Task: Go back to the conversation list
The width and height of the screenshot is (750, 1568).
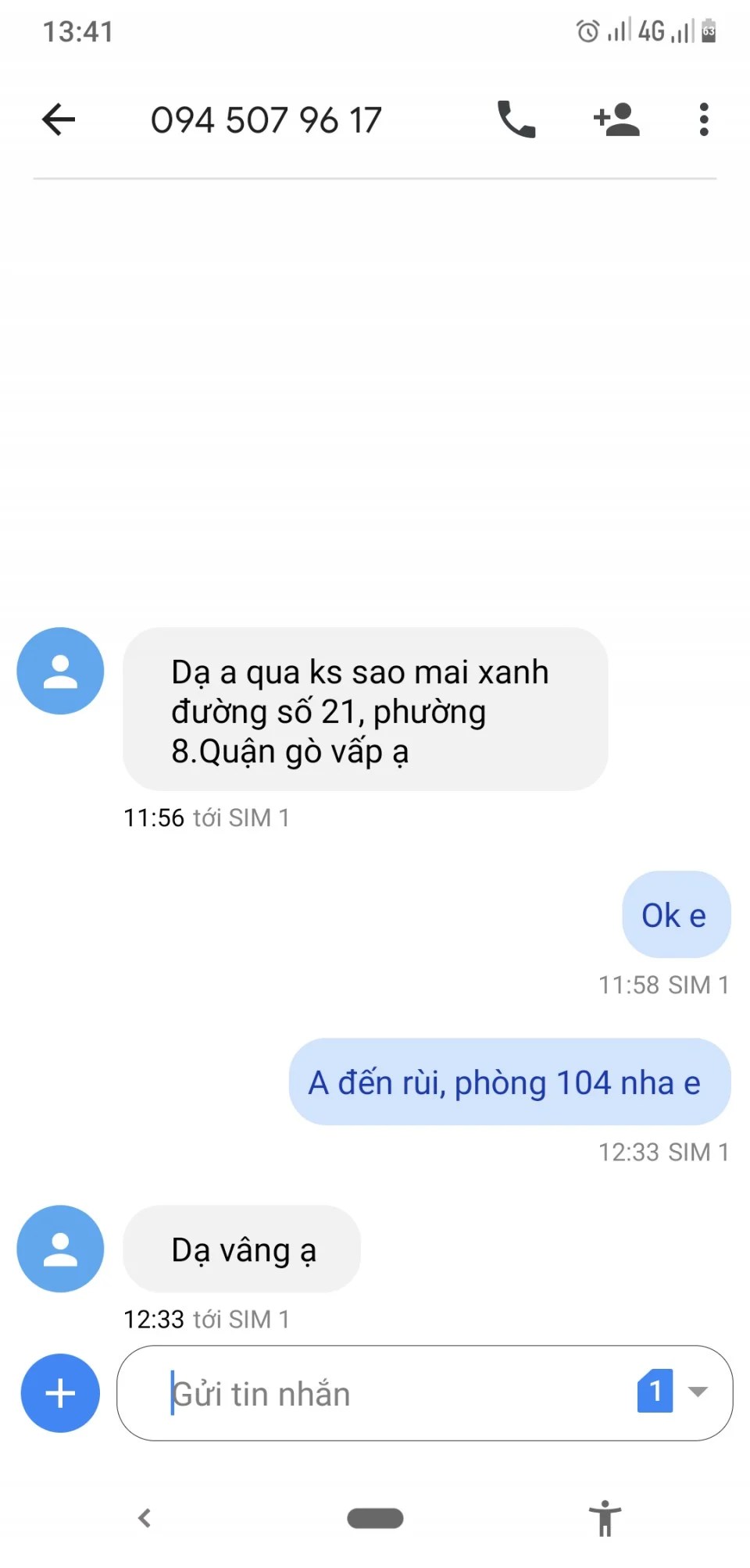Action: click(x=59, y=119)
